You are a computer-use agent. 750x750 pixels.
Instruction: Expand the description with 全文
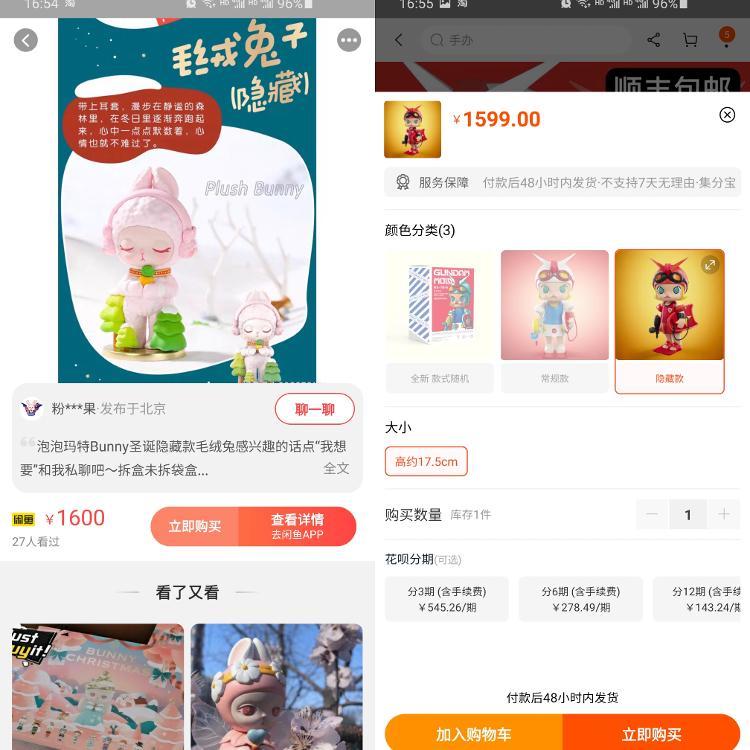click(336, 468)
